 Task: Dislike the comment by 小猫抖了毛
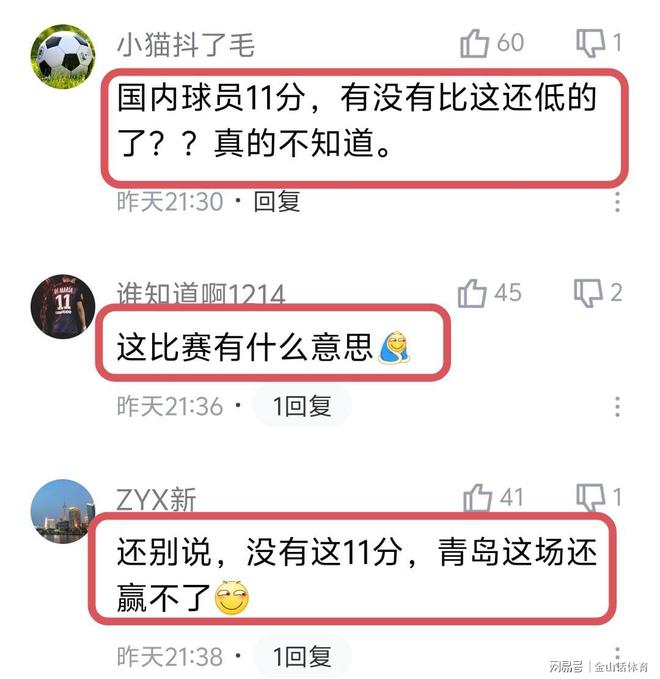(x=589, y=43)
